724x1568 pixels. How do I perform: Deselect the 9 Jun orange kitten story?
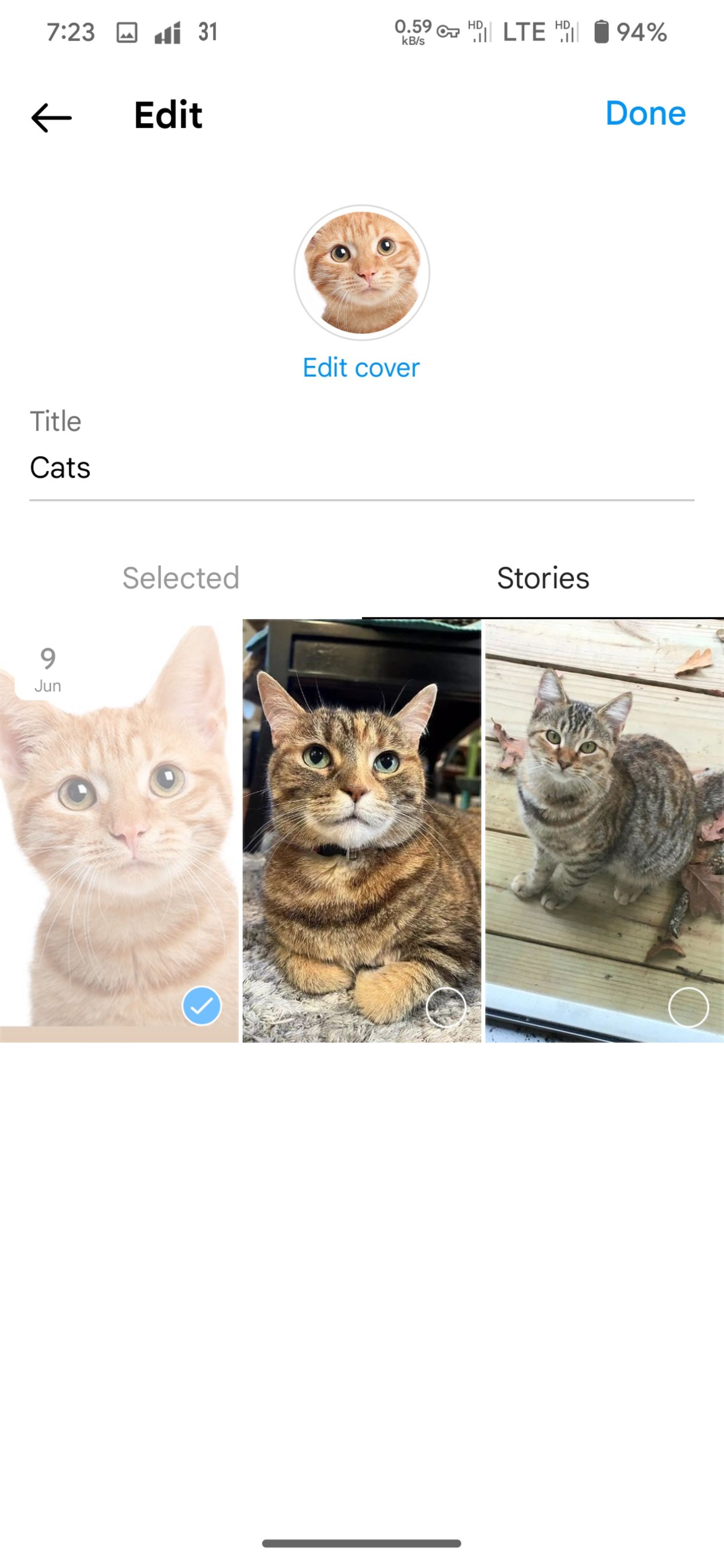tap(201, 1006)
